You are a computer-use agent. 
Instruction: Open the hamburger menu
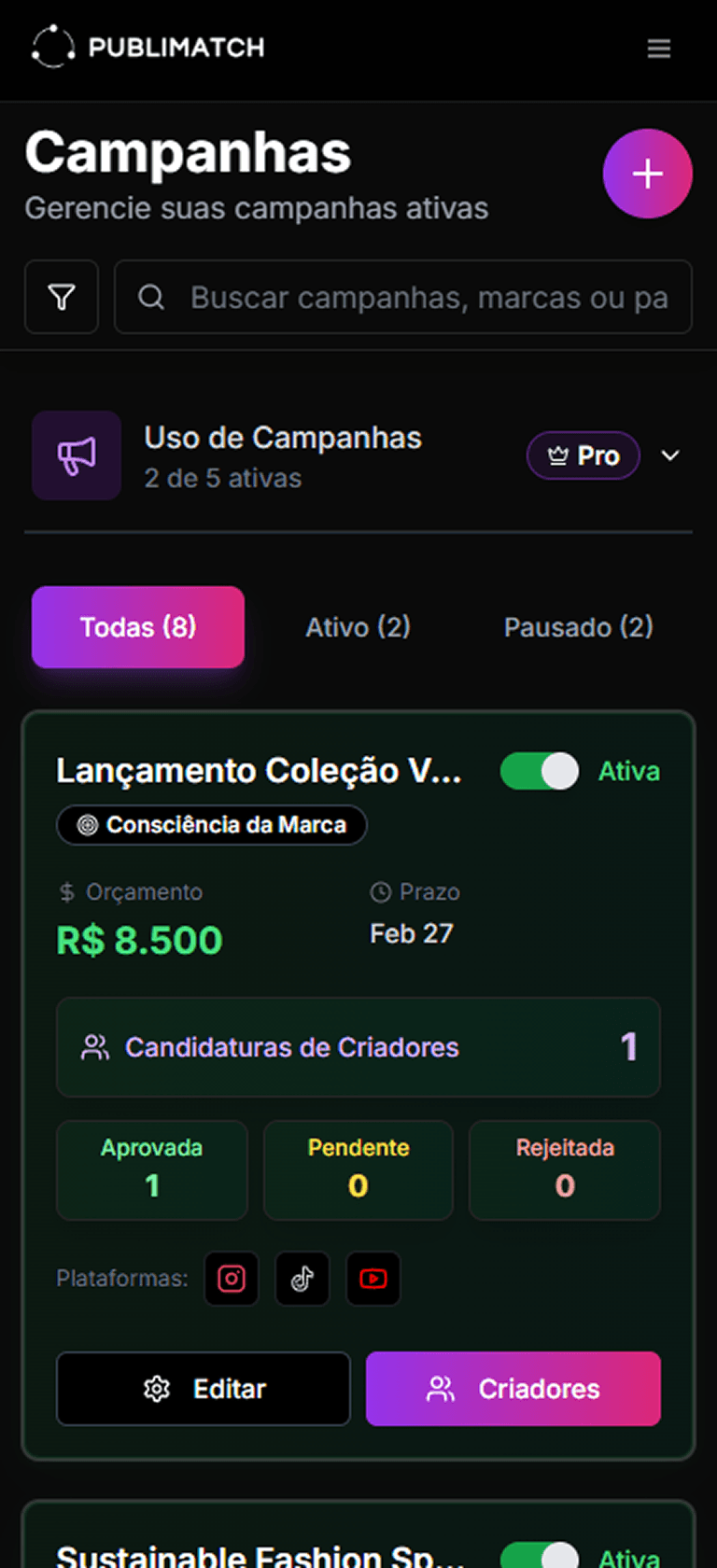659,48
